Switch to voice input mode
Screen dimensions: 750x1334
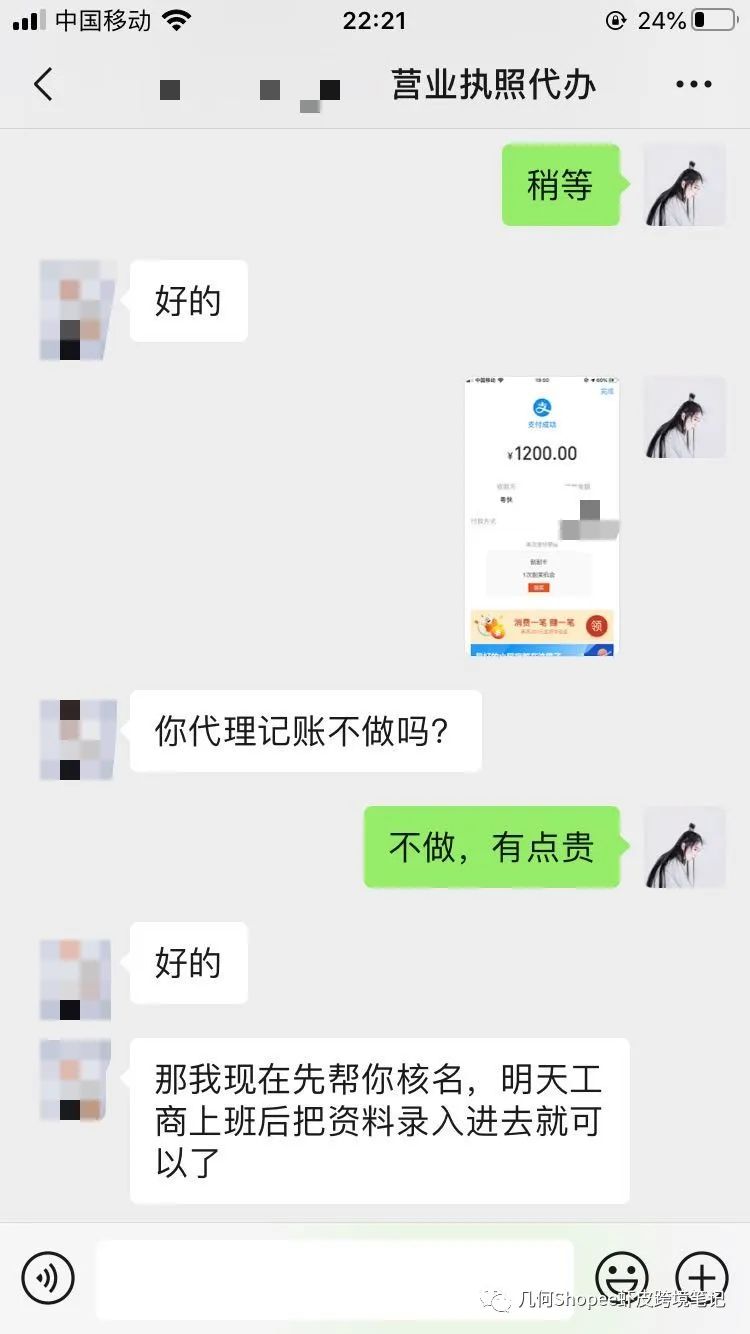pyautogui.click(x=47, y=1278)
